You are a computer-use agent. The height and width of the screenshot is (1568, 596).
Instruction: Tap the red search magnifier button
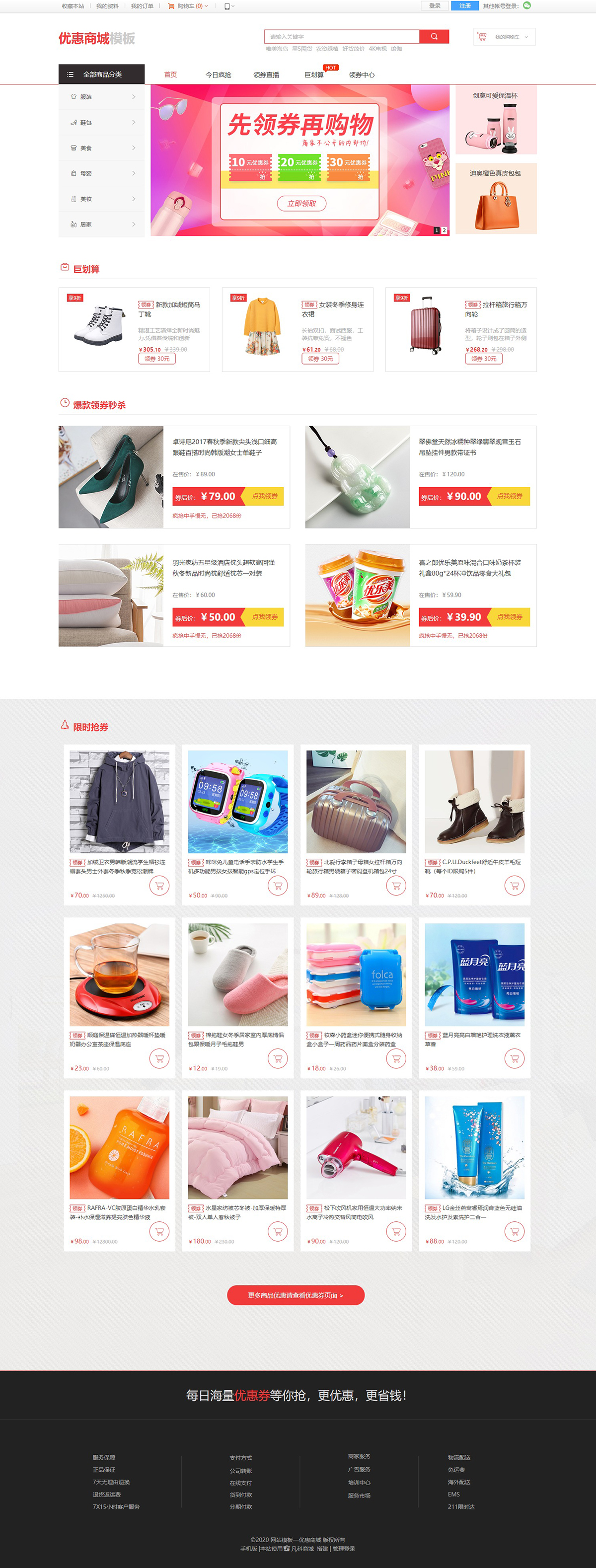click(434, 37)
